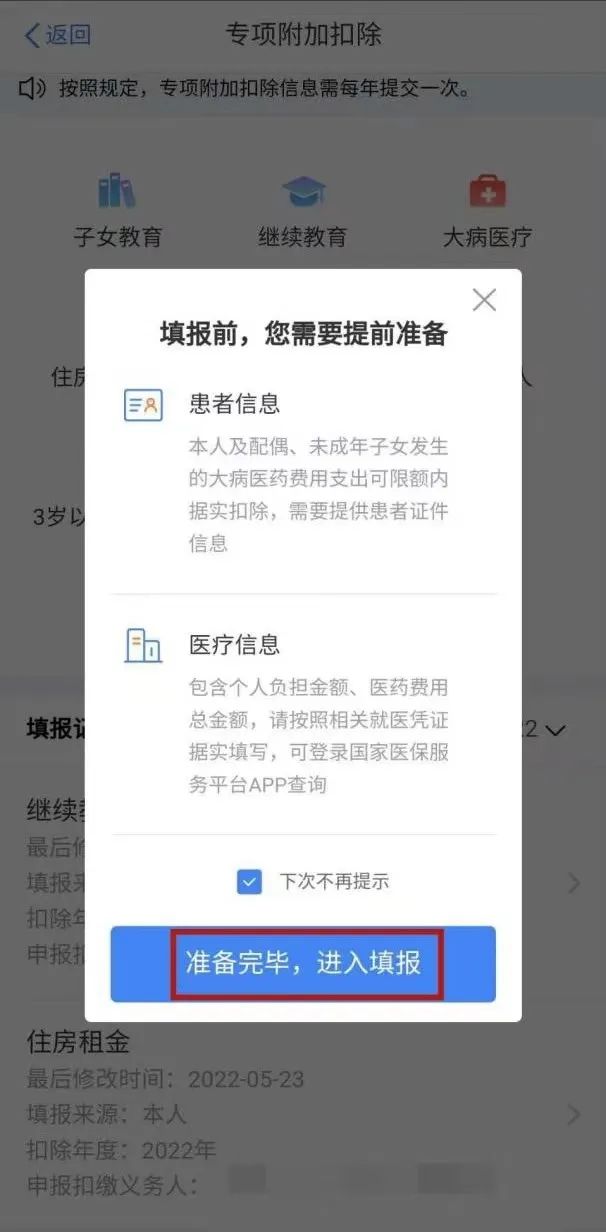Go back using 返回
This screenshot has width=606, height=1232.
(x=57, y=35)
